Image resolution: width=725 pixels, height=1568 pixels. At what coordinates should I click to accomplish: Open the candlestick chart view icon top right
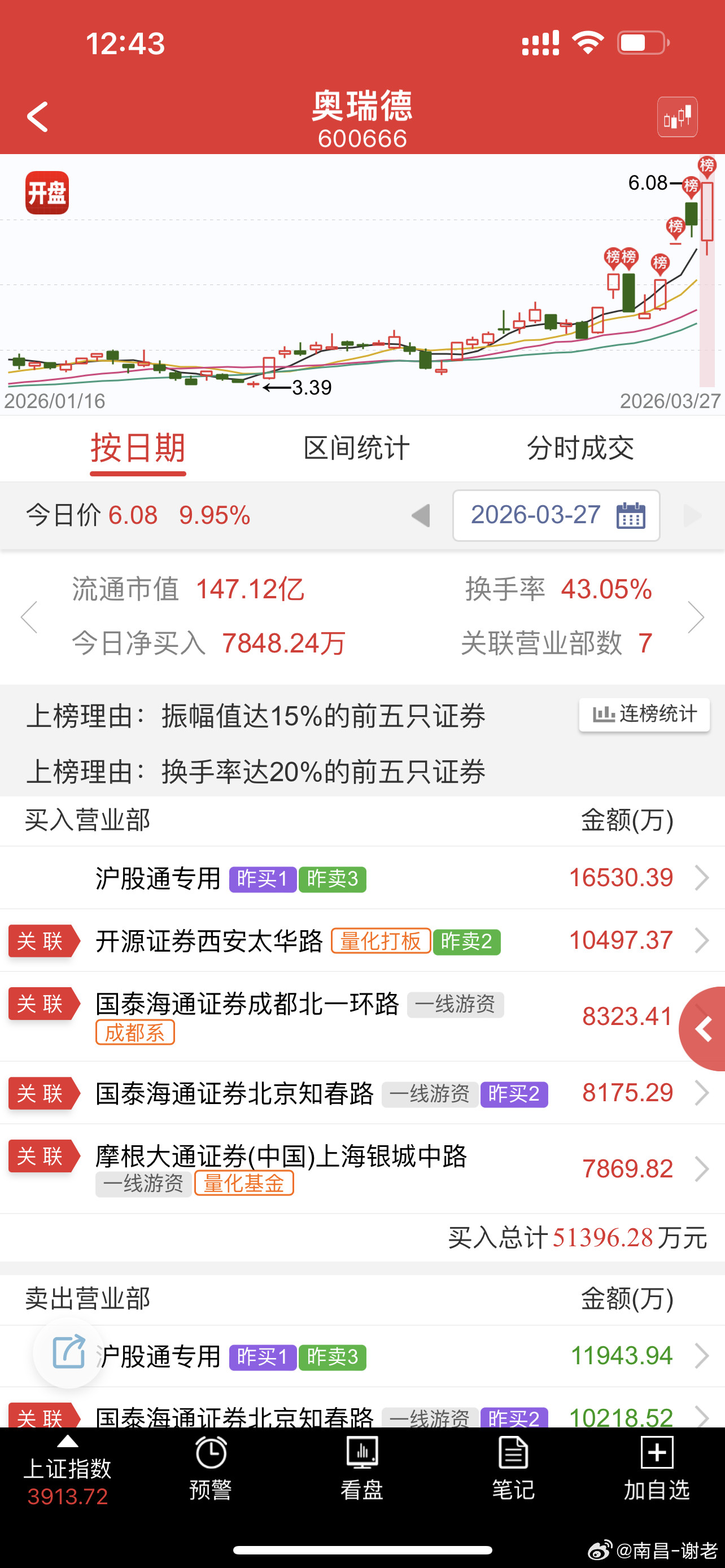(677, 116)
